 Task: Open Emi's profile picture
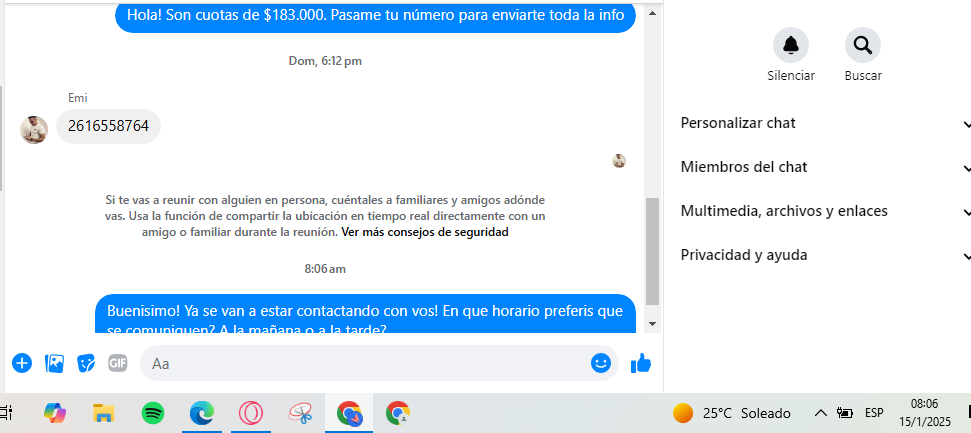pos(34,129)
